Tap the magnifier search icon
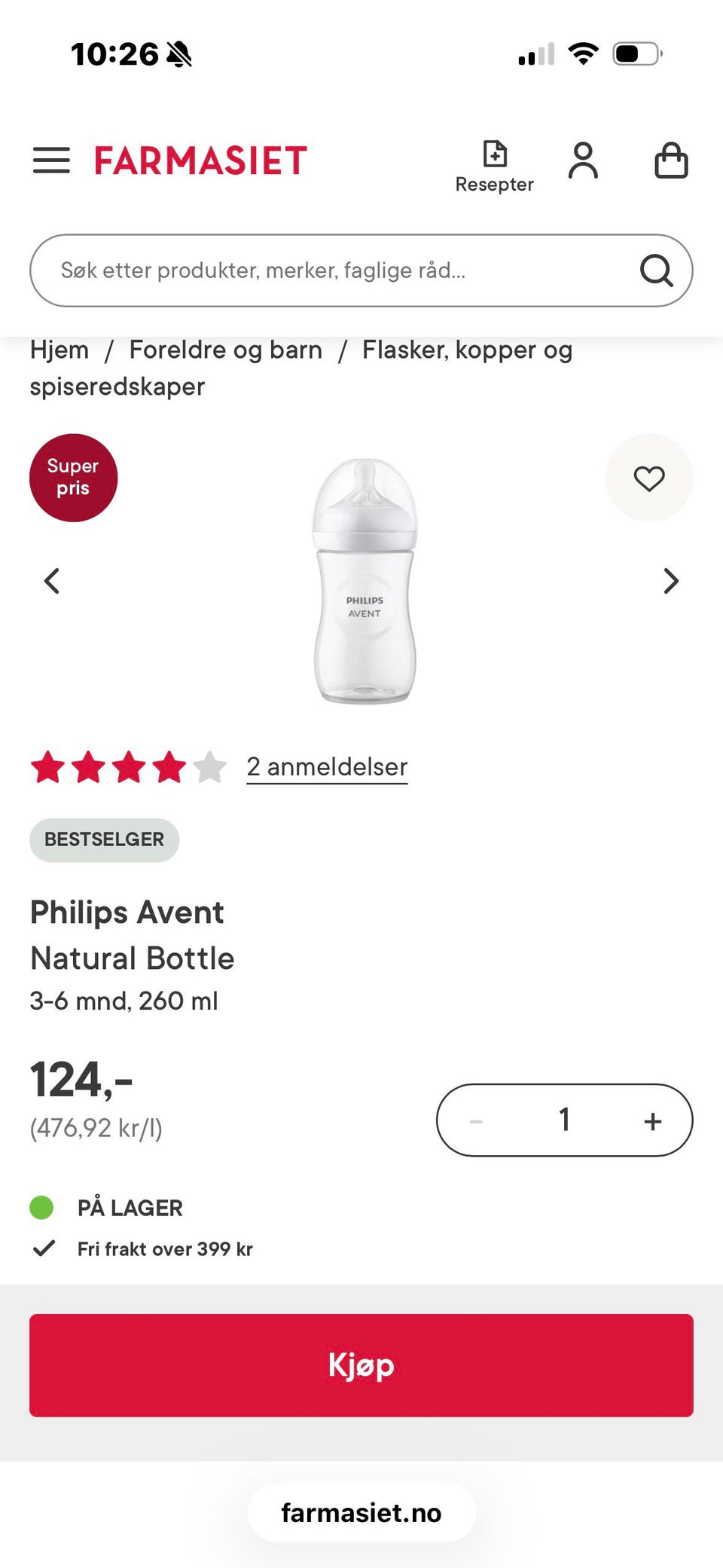Image resolution: width=723 pixels, height=1568 pixels. pyautogui.click(x=656, y=271)
